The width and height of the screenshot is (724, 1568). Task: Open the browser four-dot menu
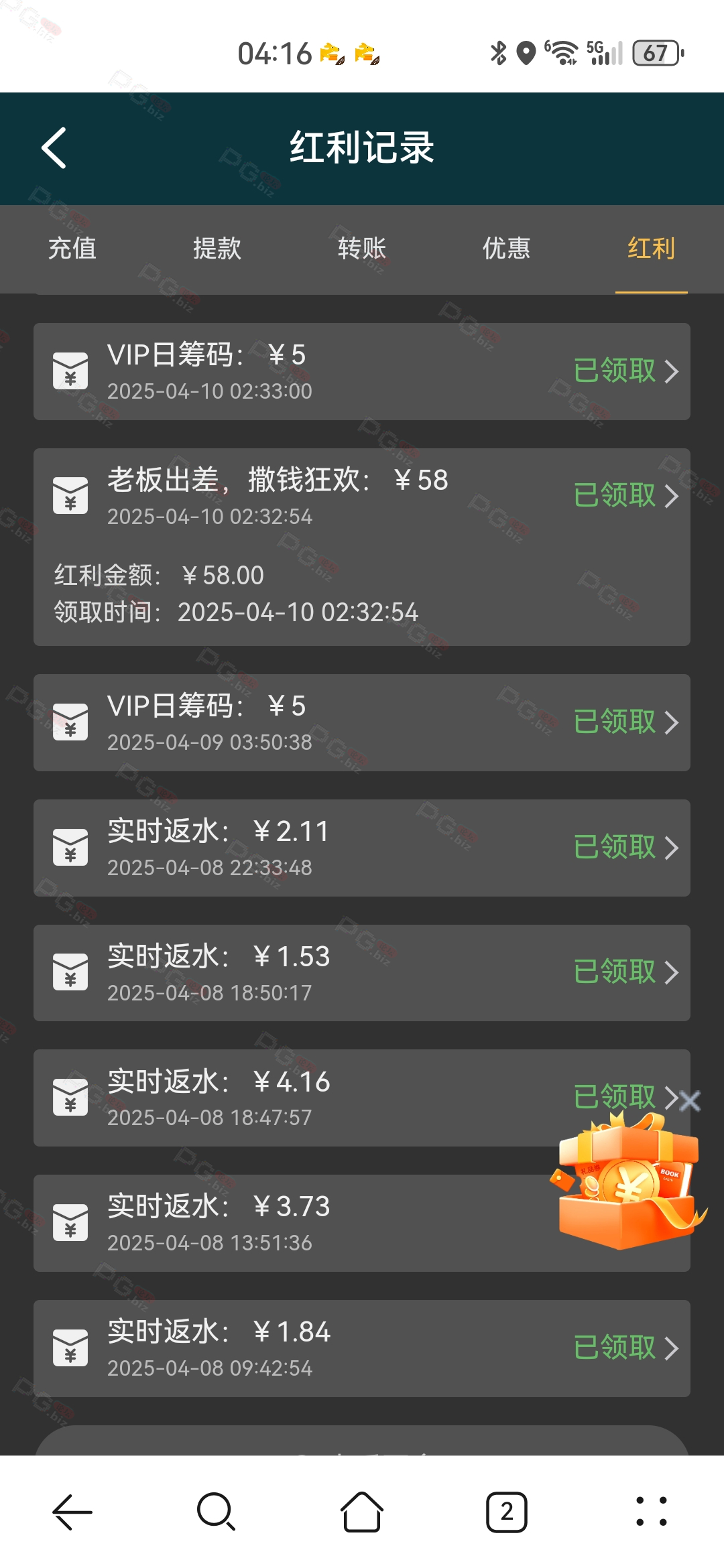652,1512
